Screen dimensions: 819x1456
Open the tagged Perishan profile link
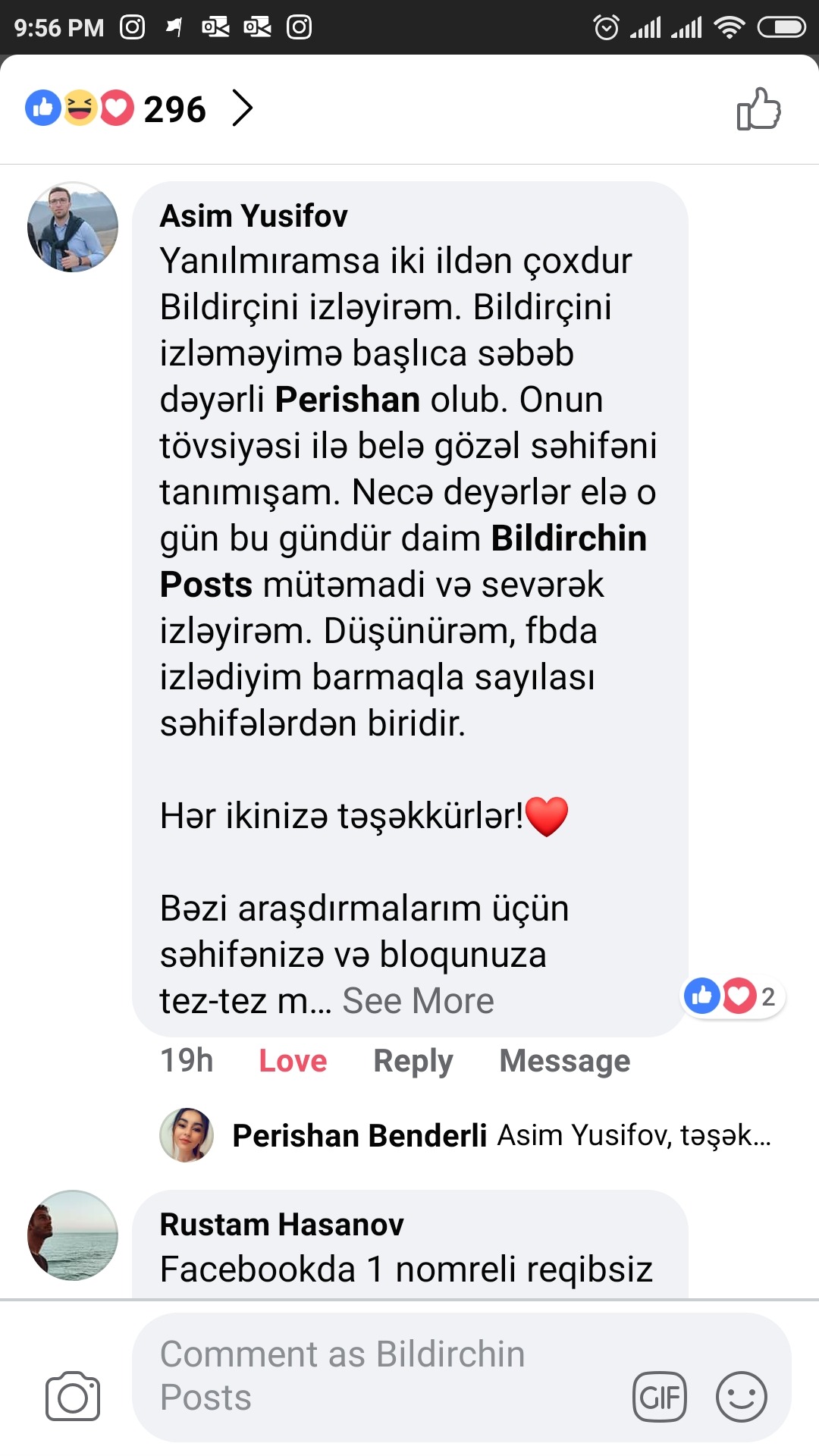(347, 400)
